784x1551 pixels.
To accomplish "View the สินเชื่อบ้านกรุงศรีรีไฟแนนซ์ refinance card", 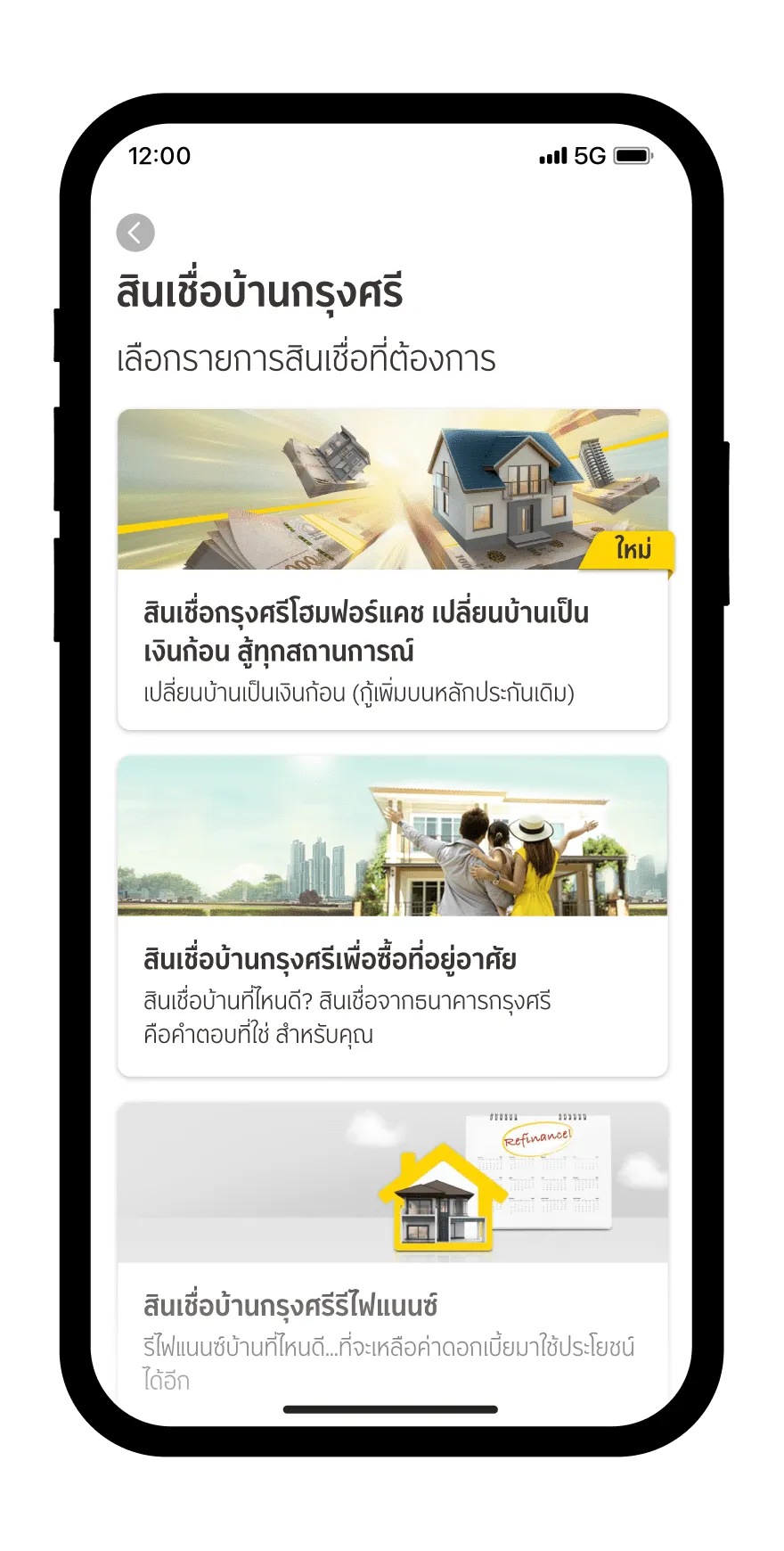I will point(392,1248).
